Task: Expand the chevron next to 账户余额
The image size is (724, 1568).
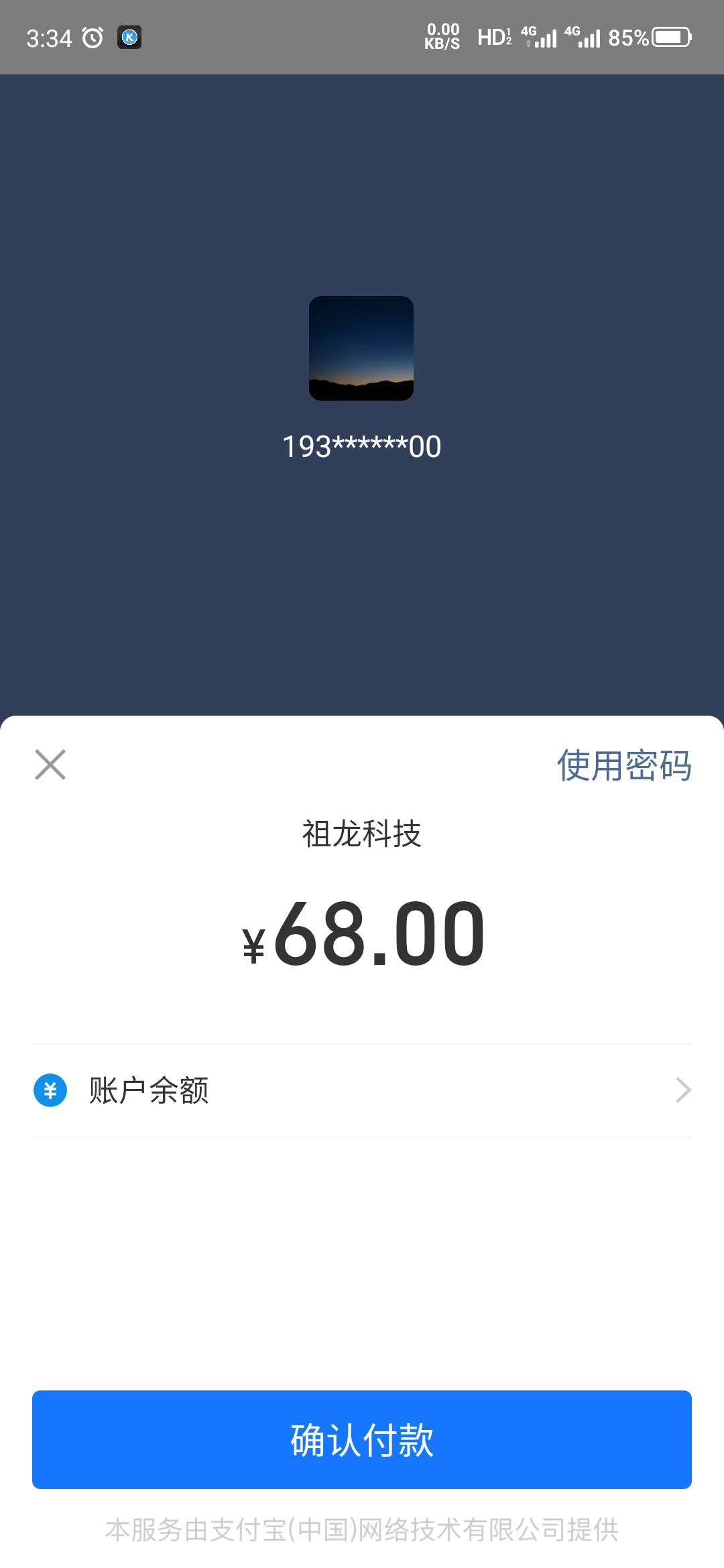Action: (x=682, y=1089)
